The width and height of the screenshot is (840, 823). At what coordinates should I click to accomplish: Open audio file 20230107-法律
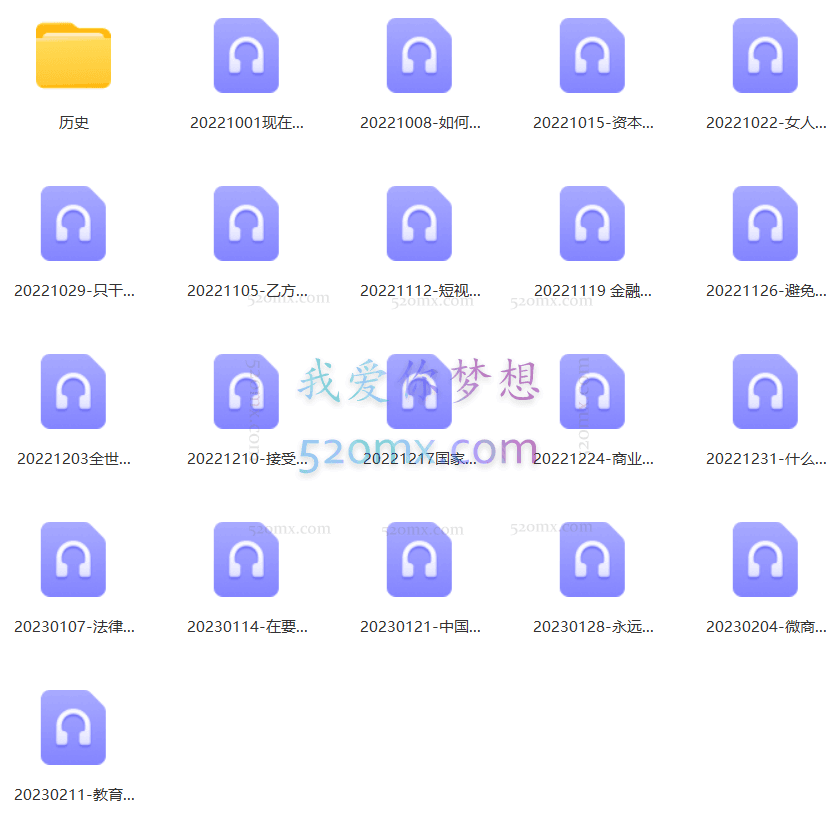73,560
